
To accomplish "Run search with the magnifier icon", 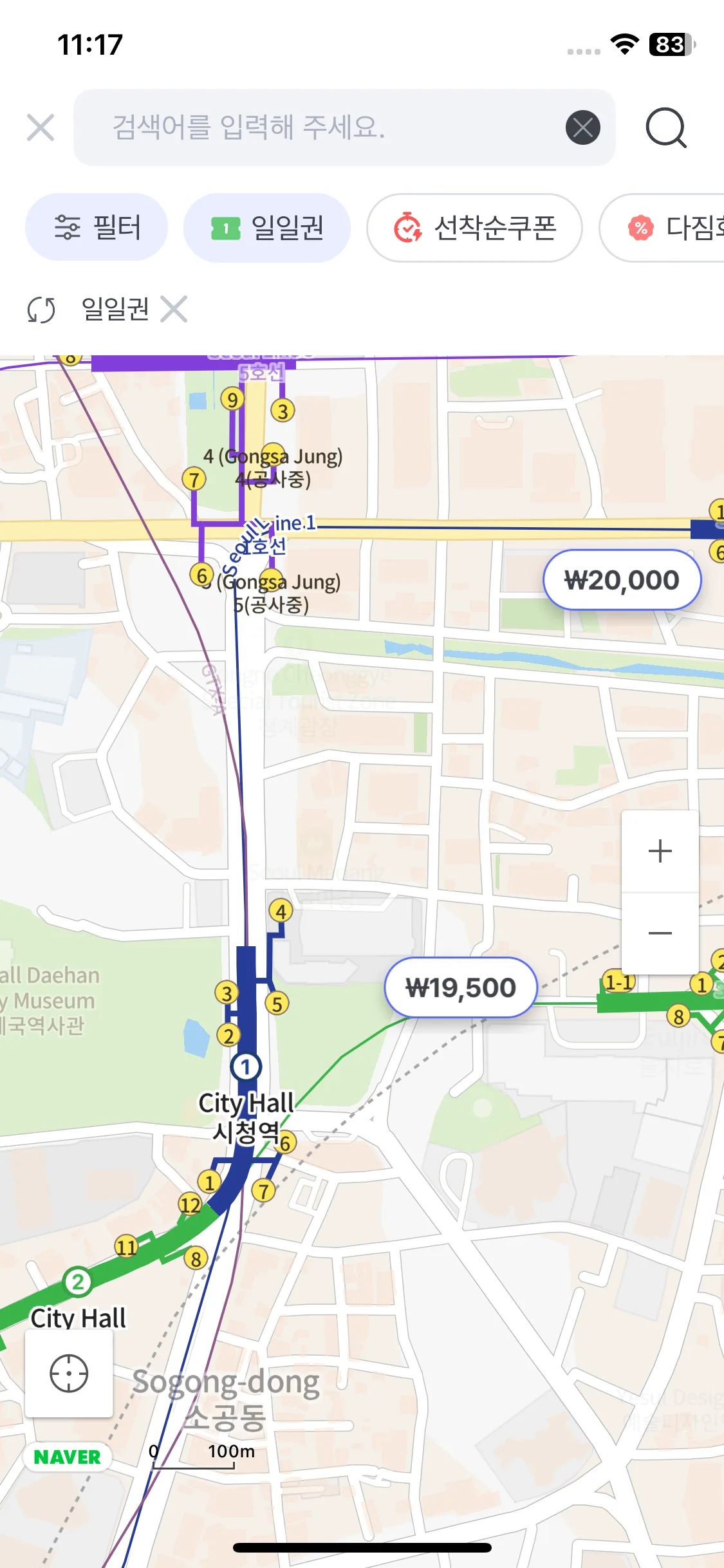I will [x=666, y=127].
